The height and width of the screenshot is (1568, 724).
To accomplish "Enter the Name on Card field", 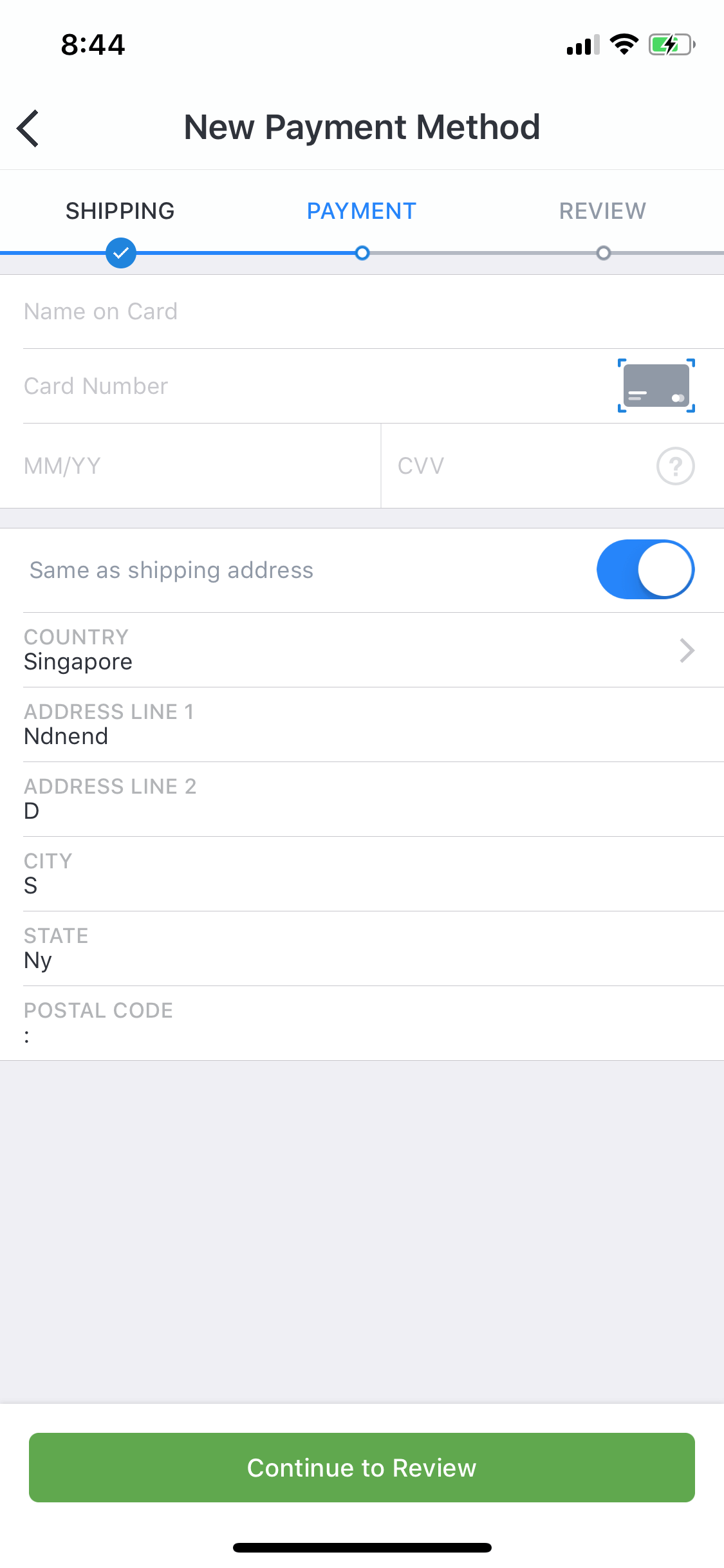I will pyautogui.click(x=362, y=312).
